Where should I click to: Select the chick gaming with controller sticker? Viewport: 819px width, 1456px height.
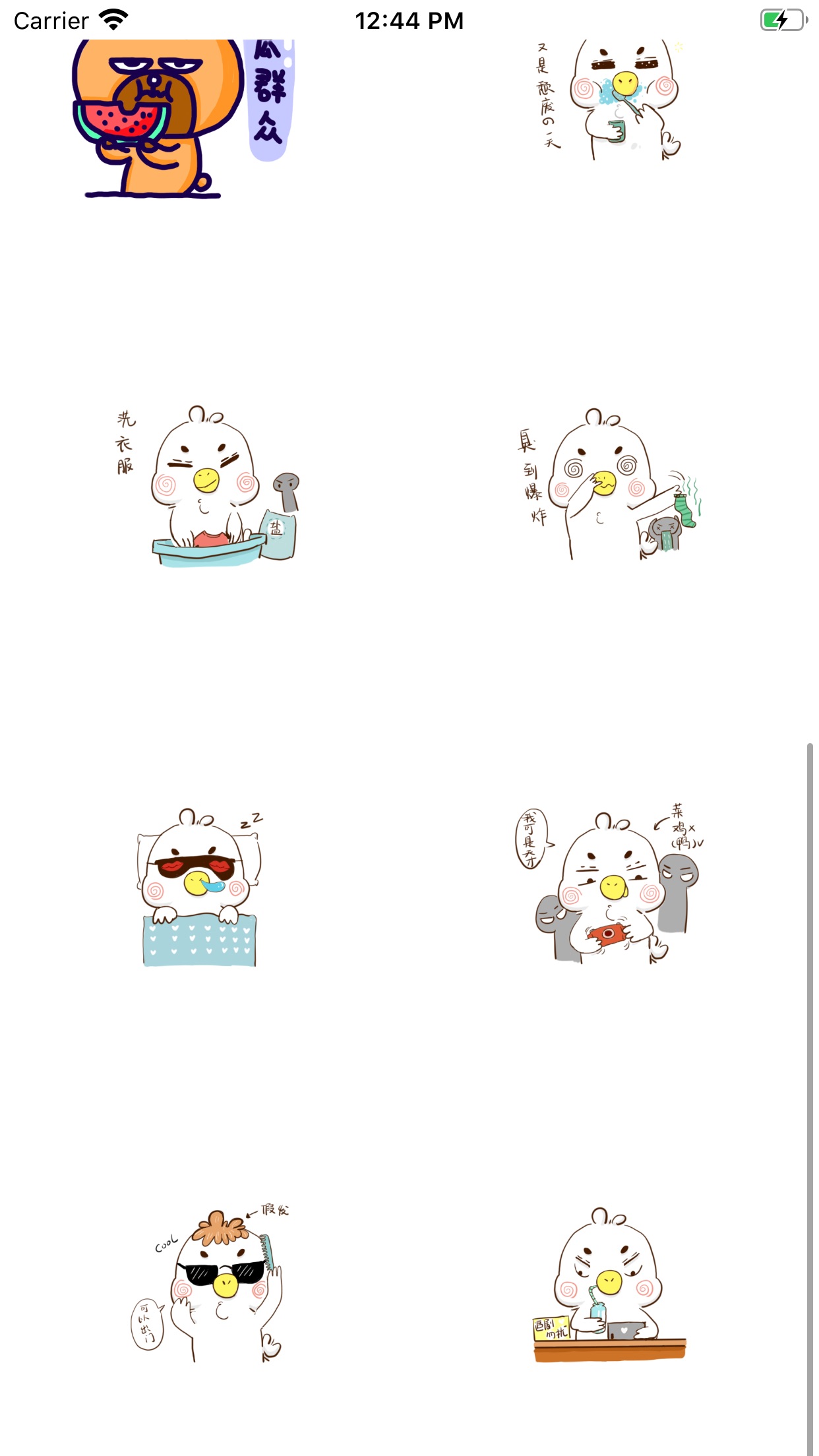[x=610, y=887]
